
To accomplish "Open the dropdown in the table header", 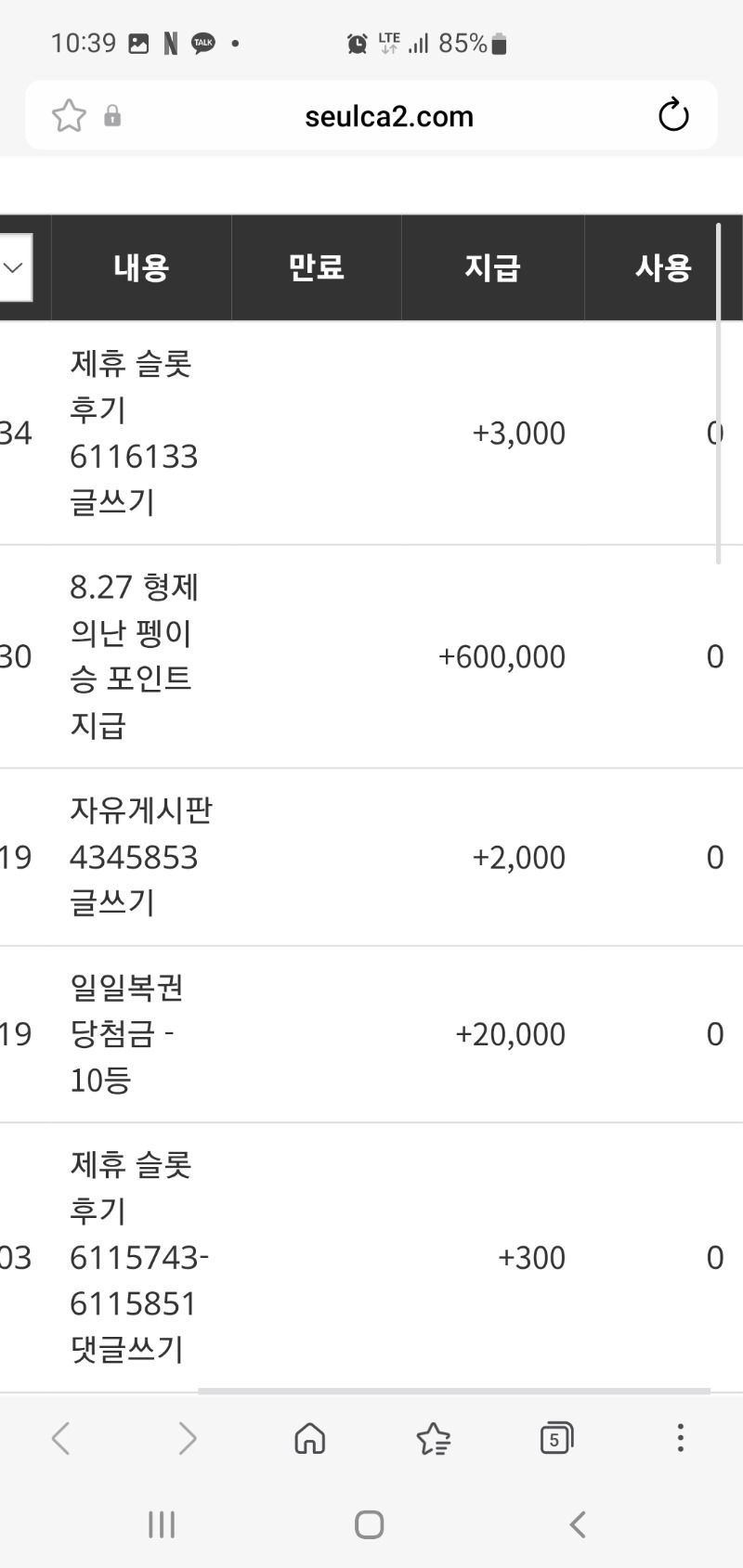I will (14, 267).
